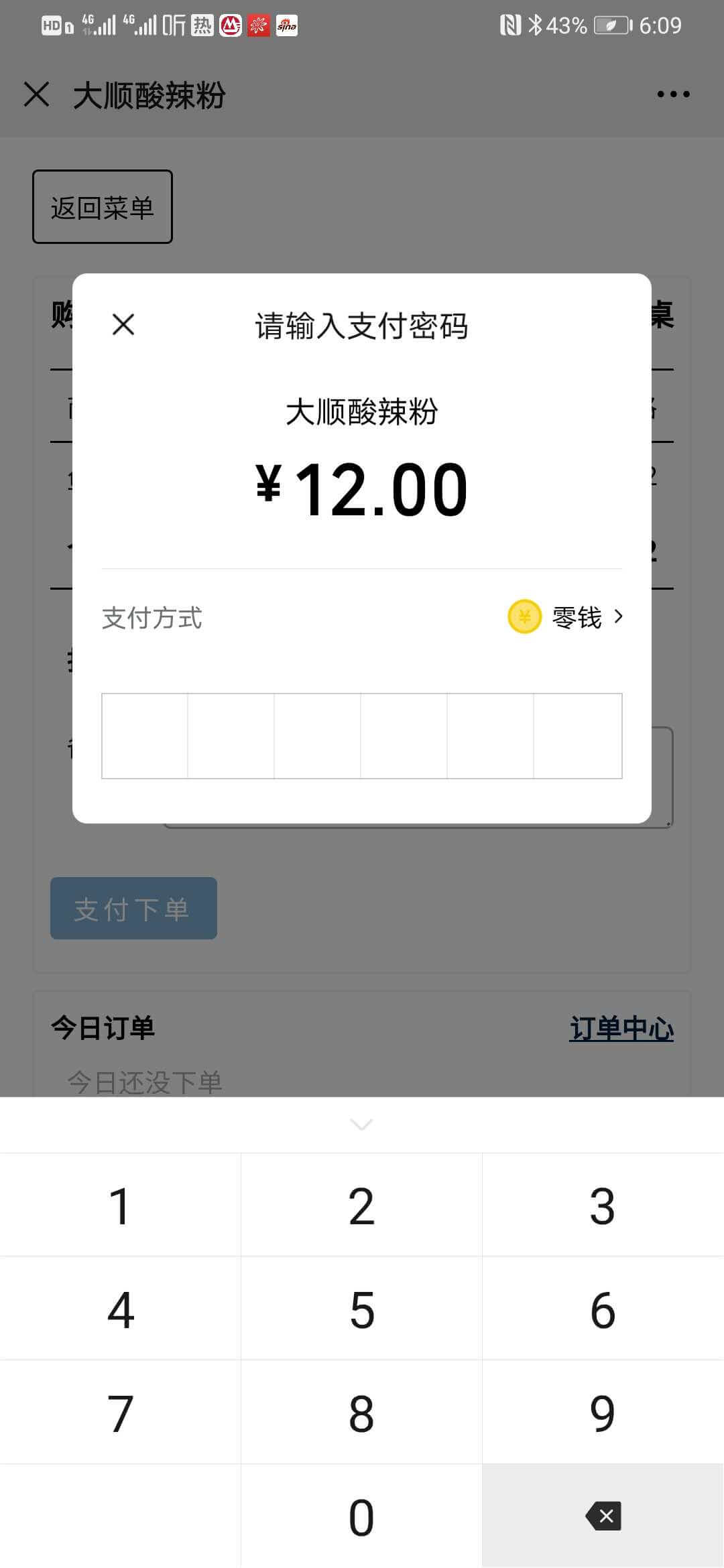Enter digit 7 on the keypad
This screenshot has height=1568, width=724.
click(121, 1413)
